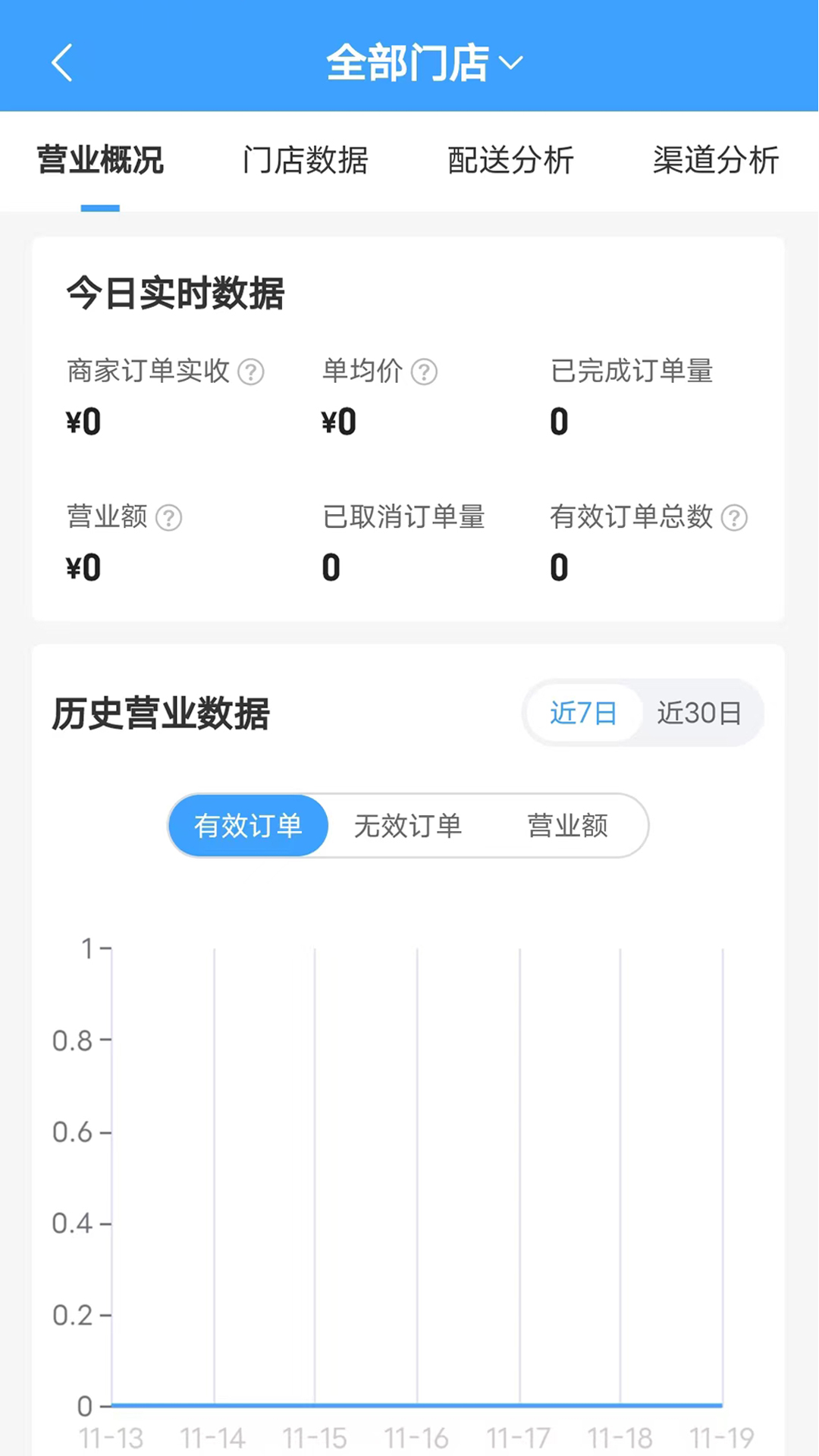This screenshot has width=819, height=1456.
Task: Switch to the 门店数据 tab
Action: [x=305, y=161]
